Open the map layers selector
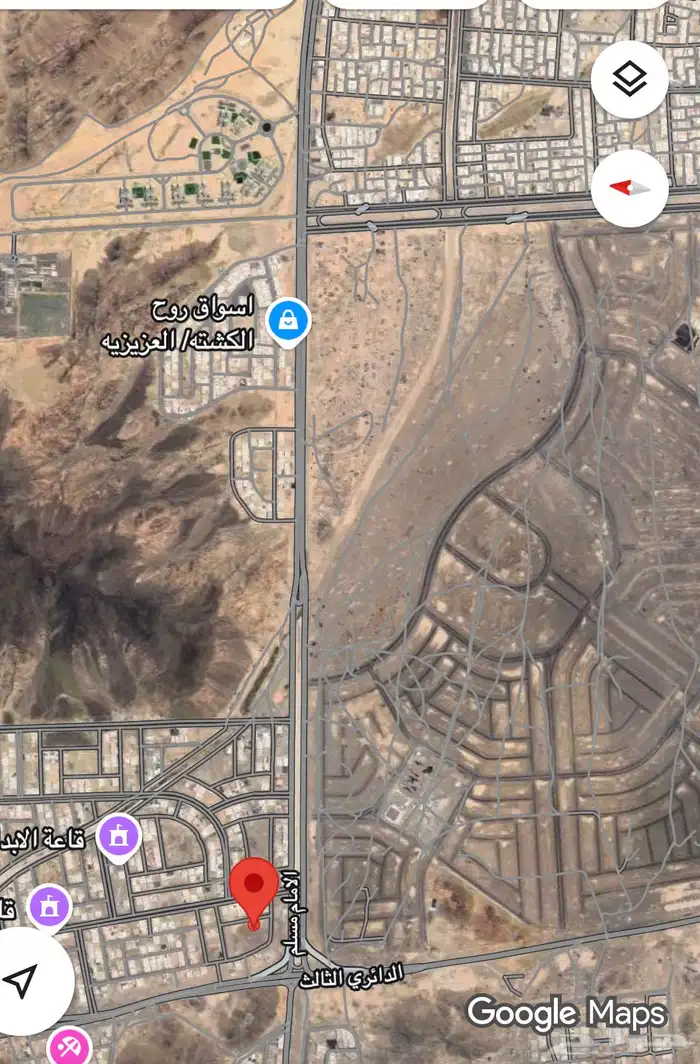 pos(629,80)
